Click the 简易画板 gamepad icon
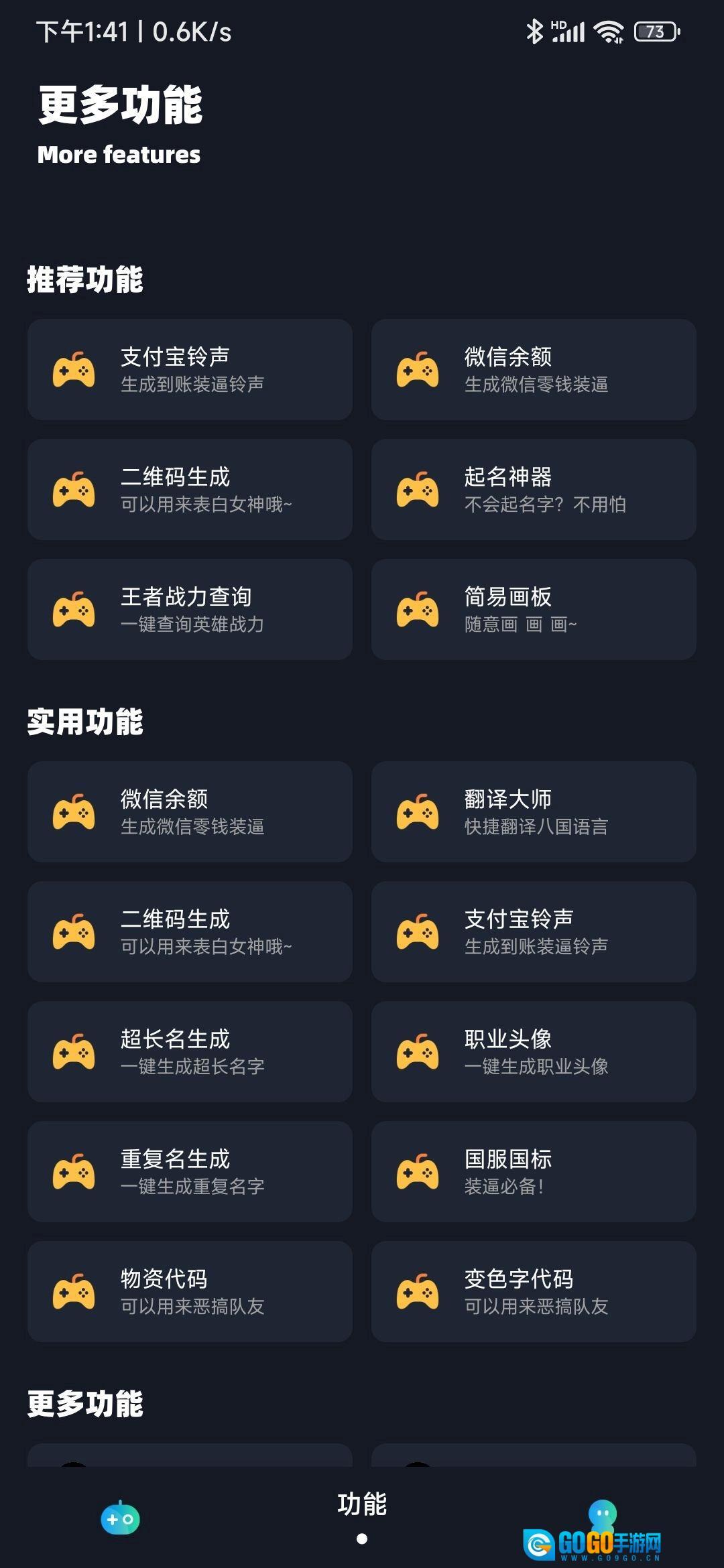 (418, 608)
